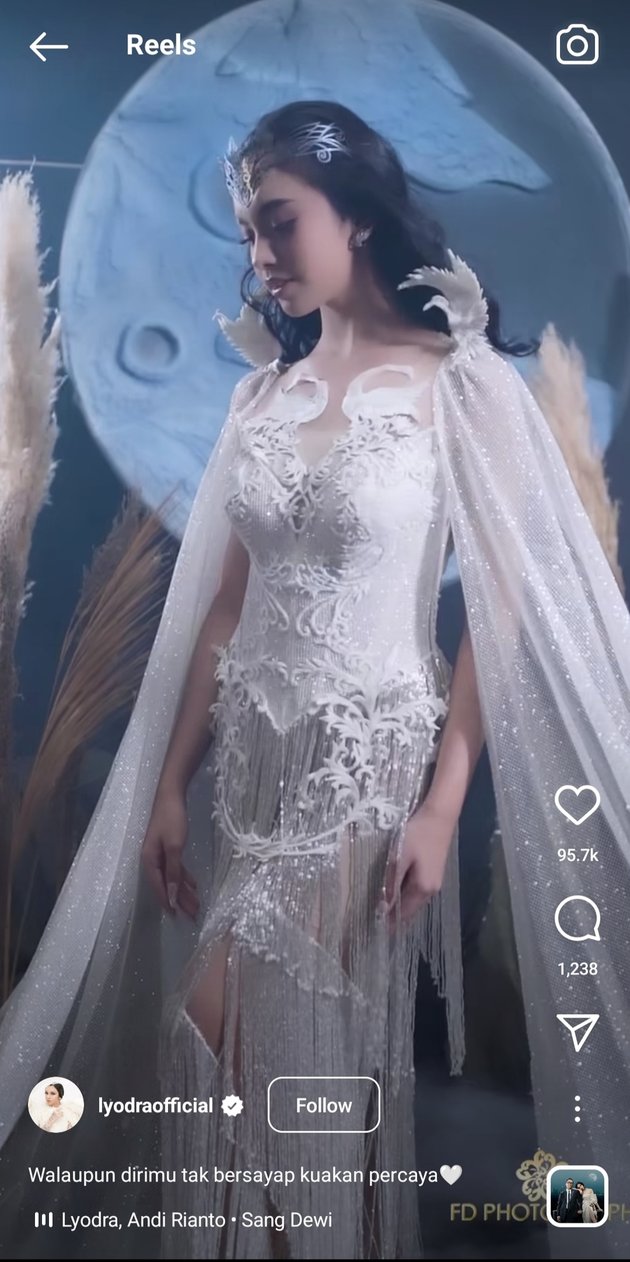Go back from Reels
Image resolution: width=630 pixels, height=1262 pixels.
[x=48, y=46]
